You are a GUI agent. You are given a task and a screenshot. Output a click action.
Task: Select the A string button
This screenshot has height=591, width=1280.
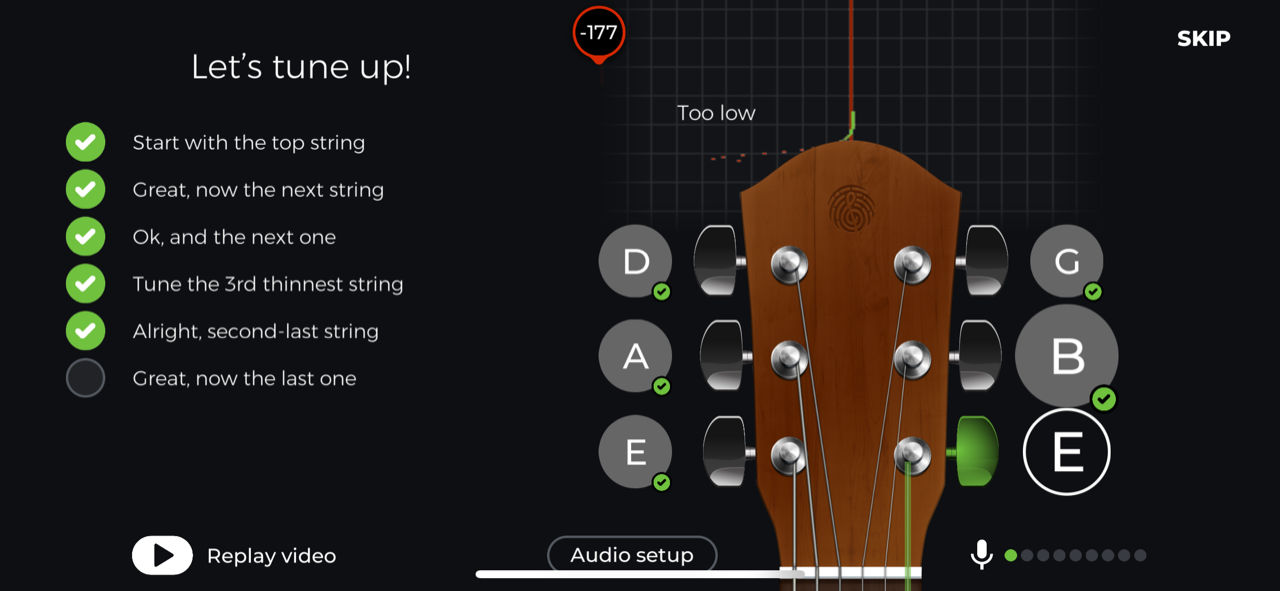tap(635, 357)
